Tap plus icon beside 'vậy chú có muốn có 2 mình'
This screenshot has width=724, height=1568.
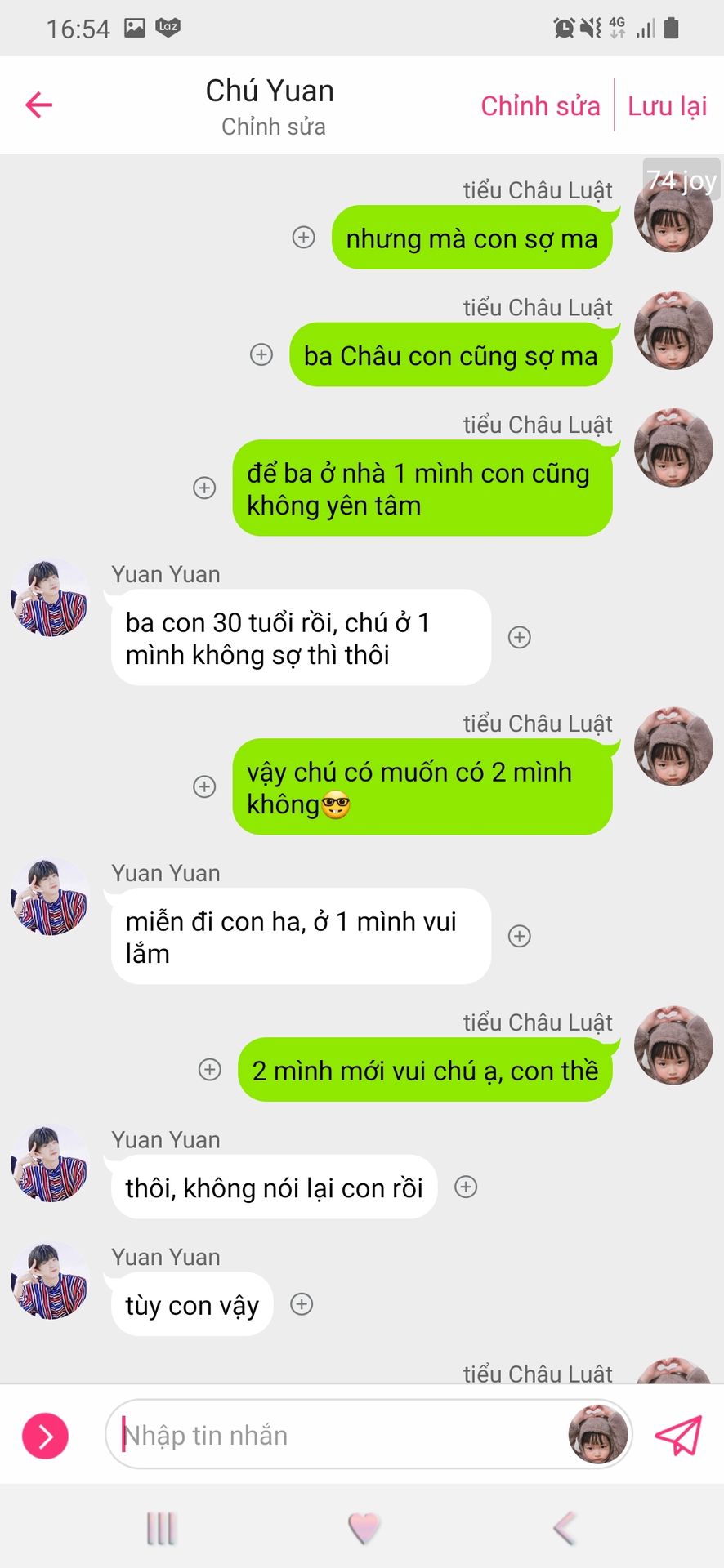pyautogui.click(x=204, y=786)
